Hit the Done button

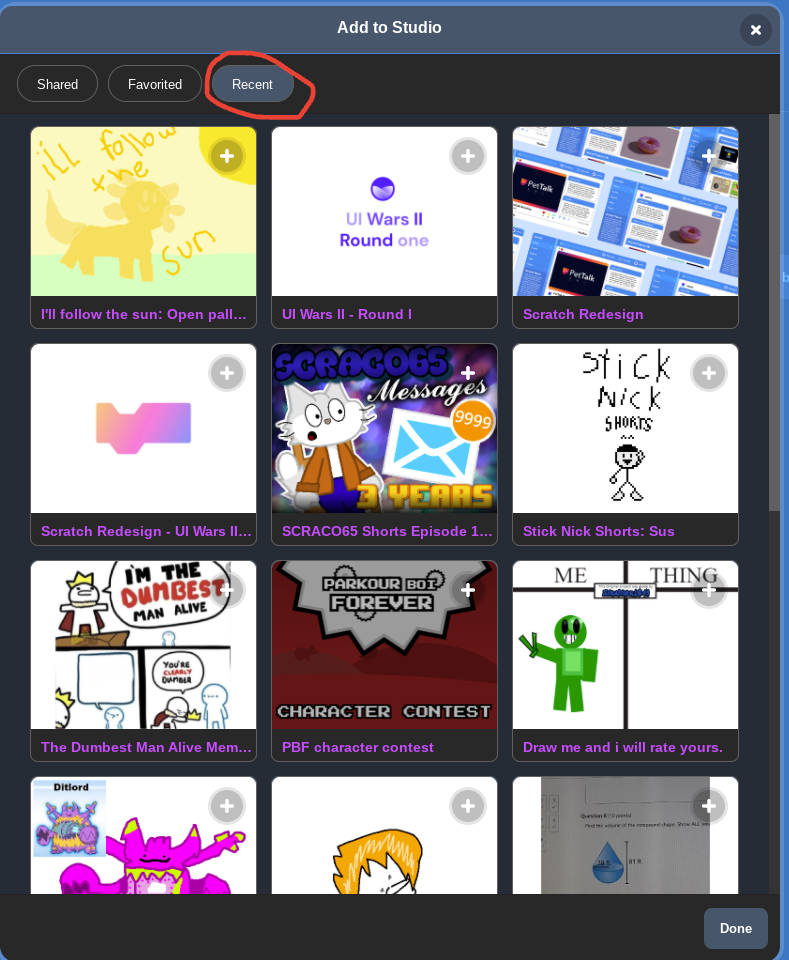(735, 928)
